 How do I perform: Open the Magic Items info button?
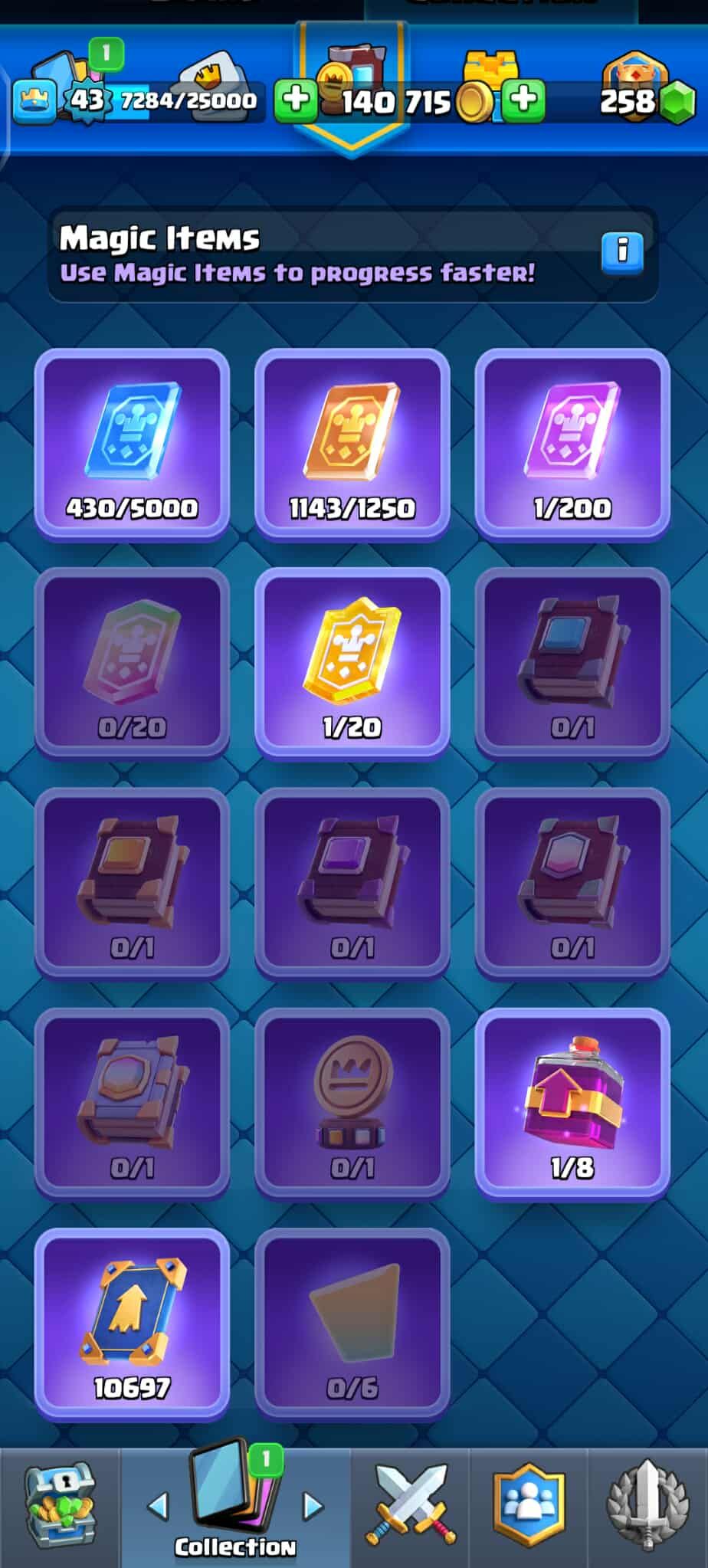coord(621,251)
